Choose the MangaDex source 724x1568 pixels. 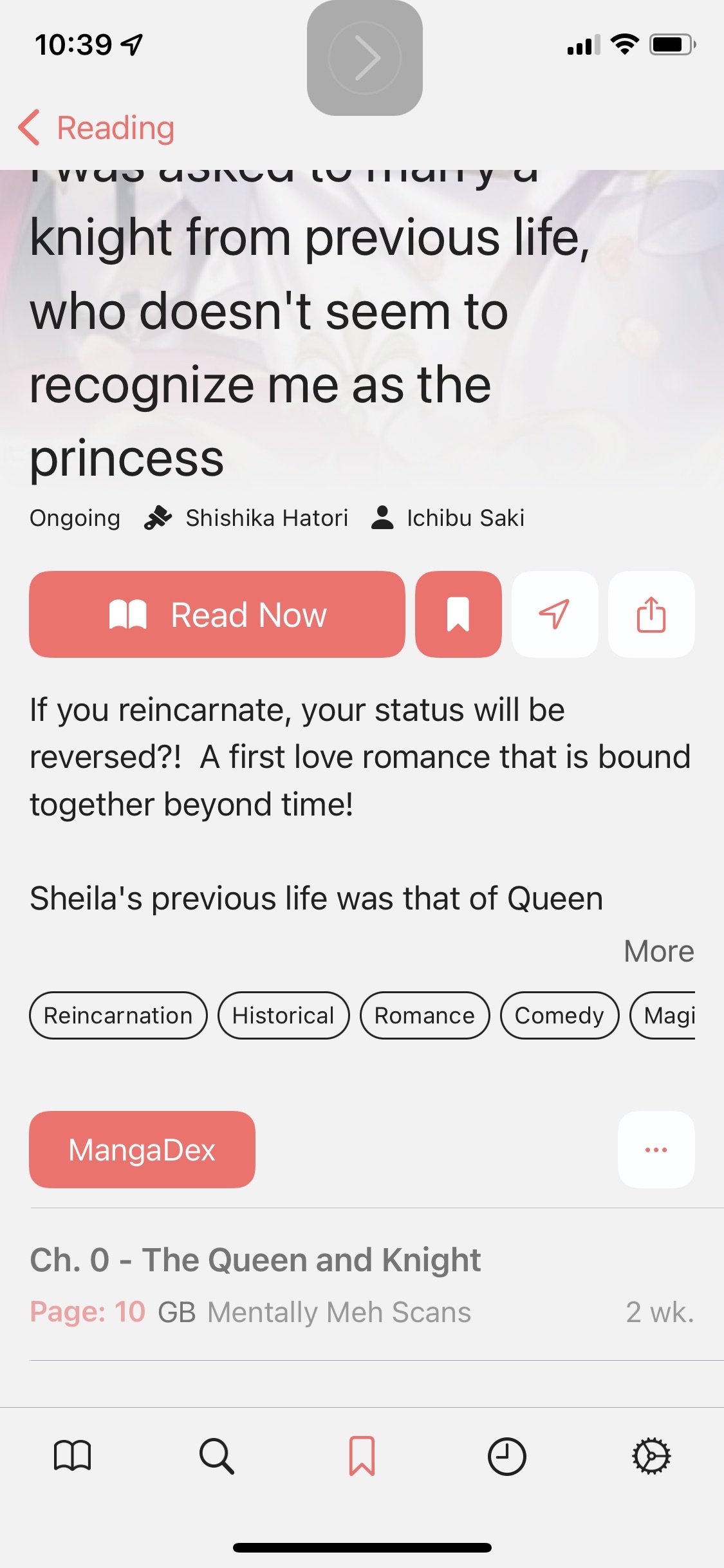point(142,1150)
